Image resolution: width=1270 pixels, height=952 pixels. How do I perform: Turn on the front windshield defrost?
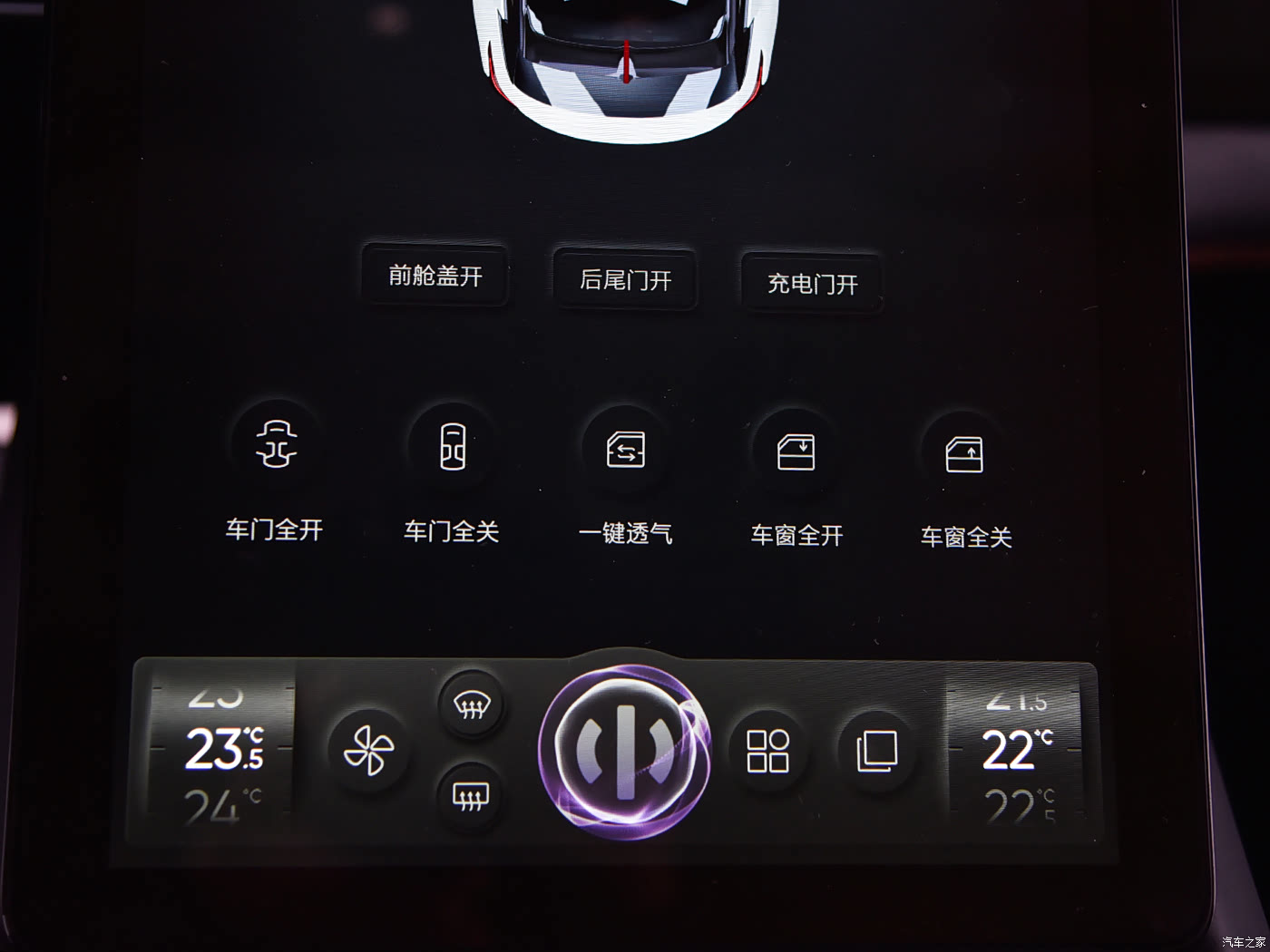pos(471,704)
